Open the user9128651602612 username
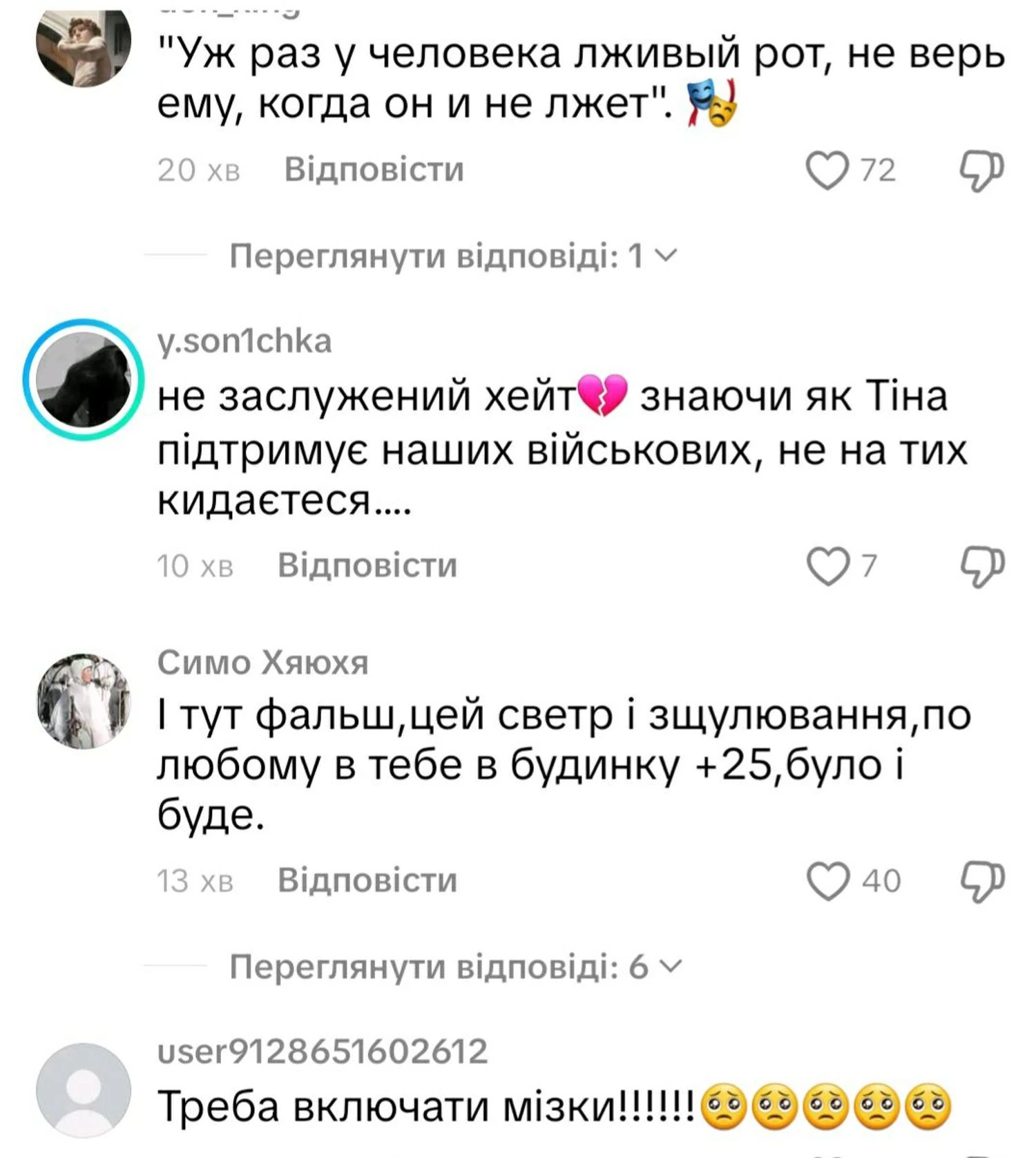Screen dimensions: 1036x1158 pos(323,1052)
